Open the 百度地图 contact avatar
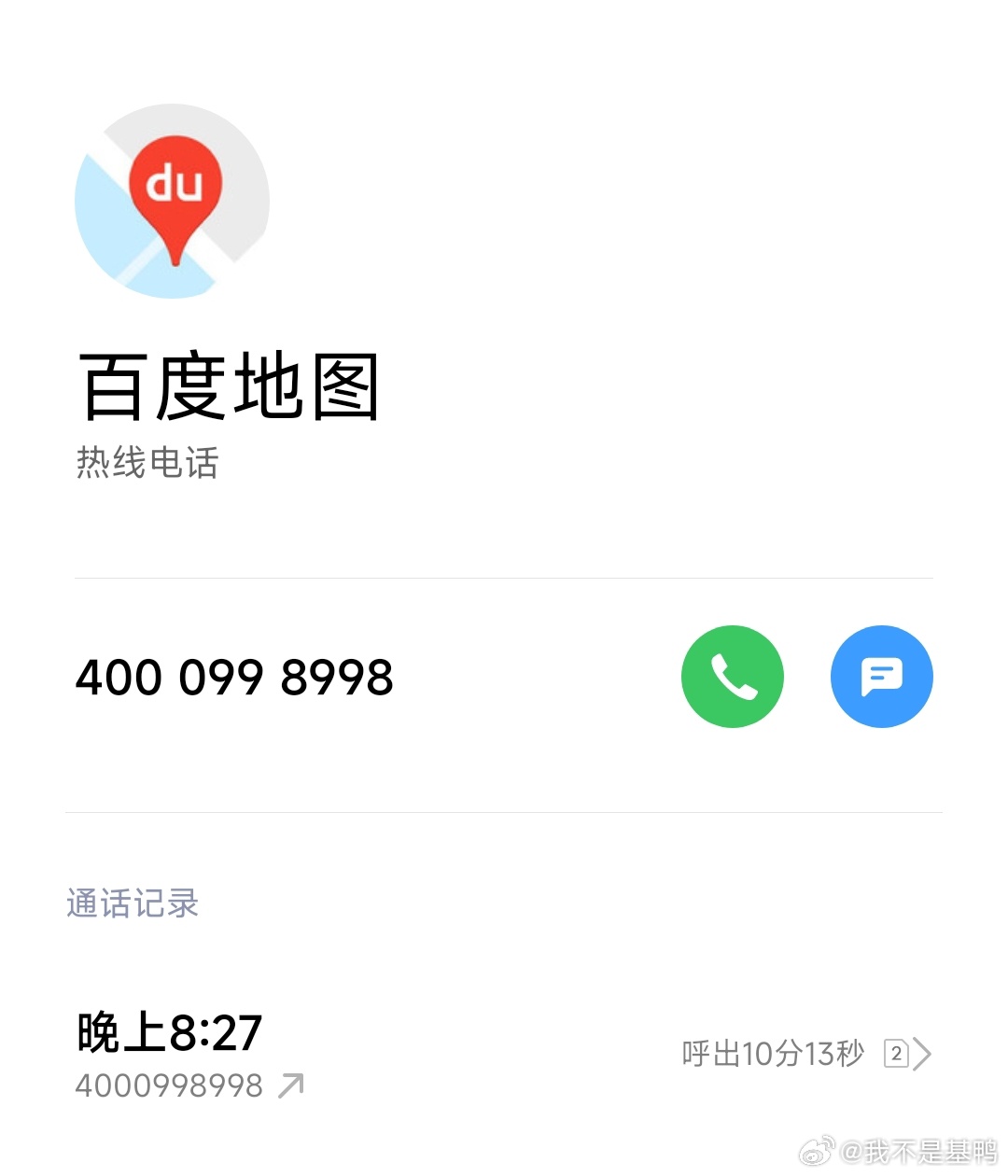This screenshot has height=1176, width=1008. 173,201
